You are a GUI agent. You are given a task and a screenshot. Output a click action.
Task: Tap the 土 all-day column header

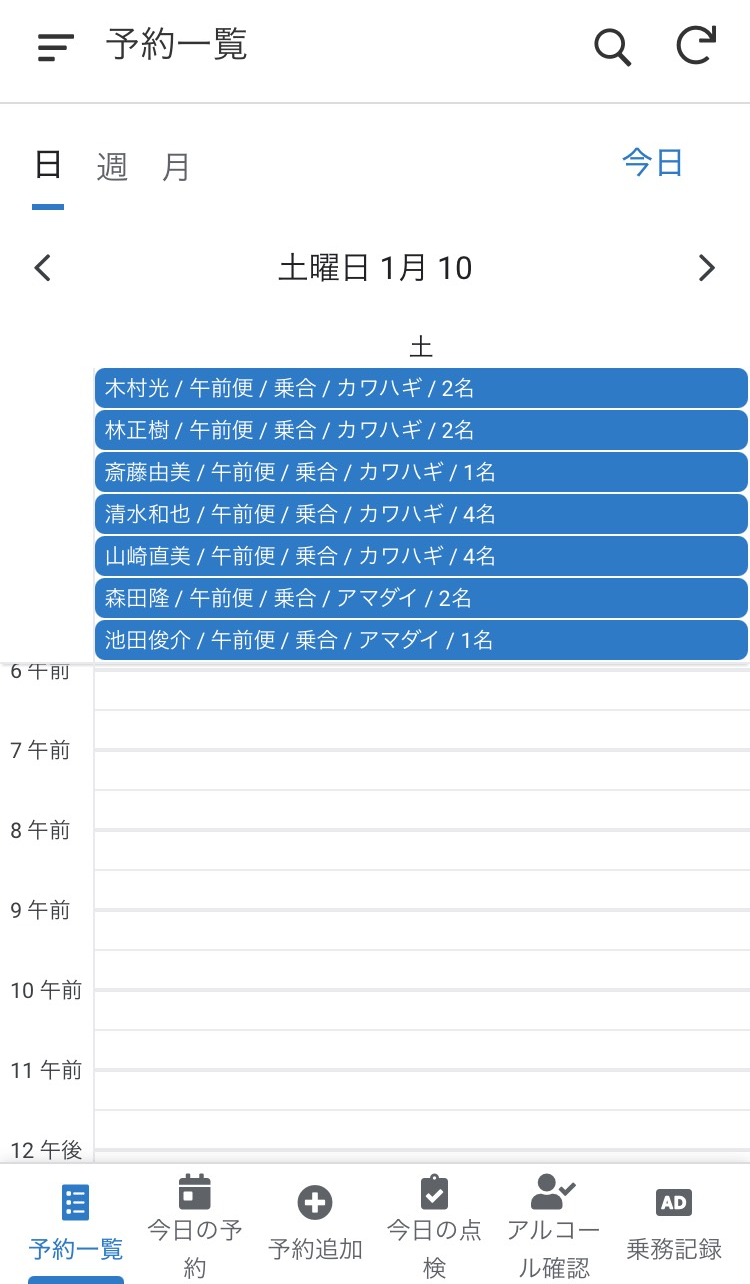[x=422, y=346]
